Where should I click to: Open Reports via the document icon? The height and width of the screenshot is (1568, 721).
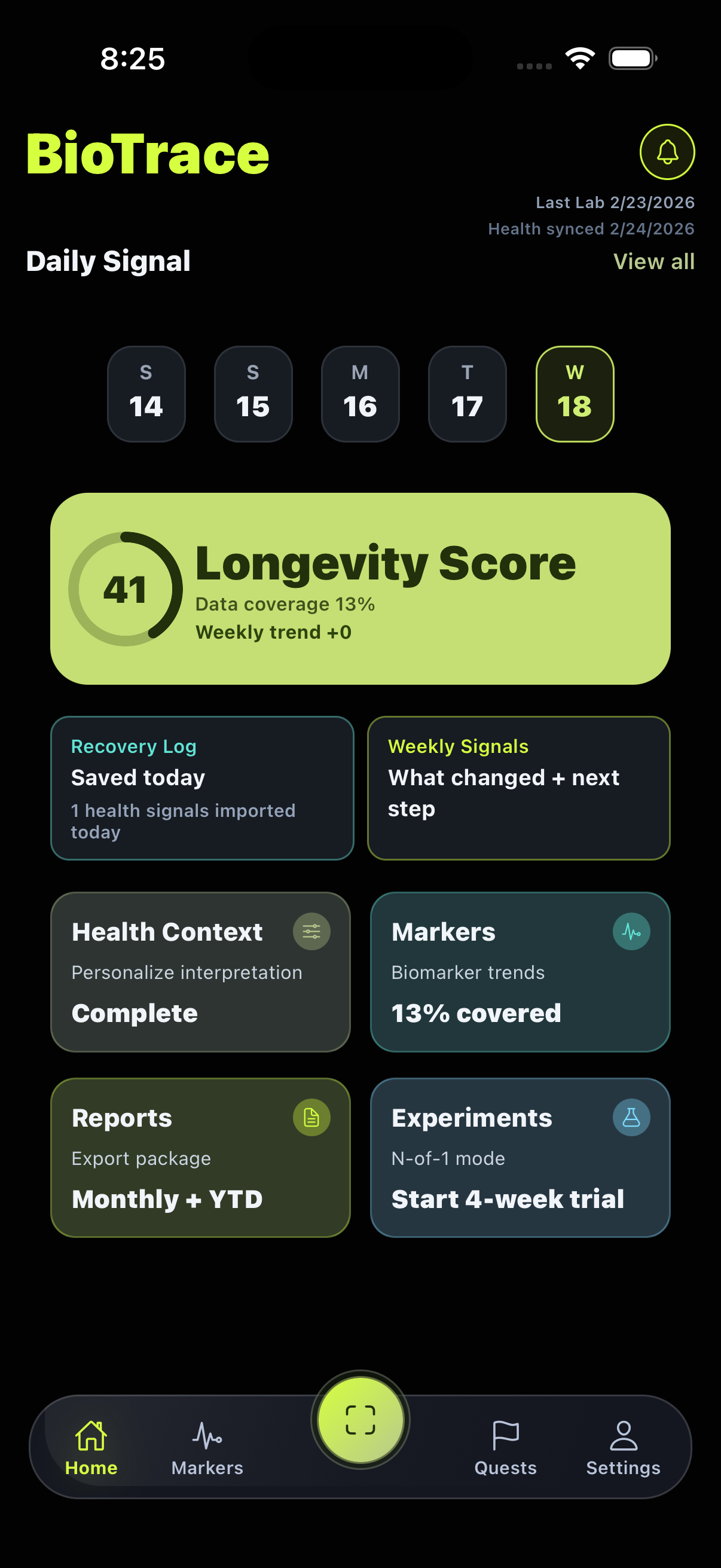(x=311, y=1118)
